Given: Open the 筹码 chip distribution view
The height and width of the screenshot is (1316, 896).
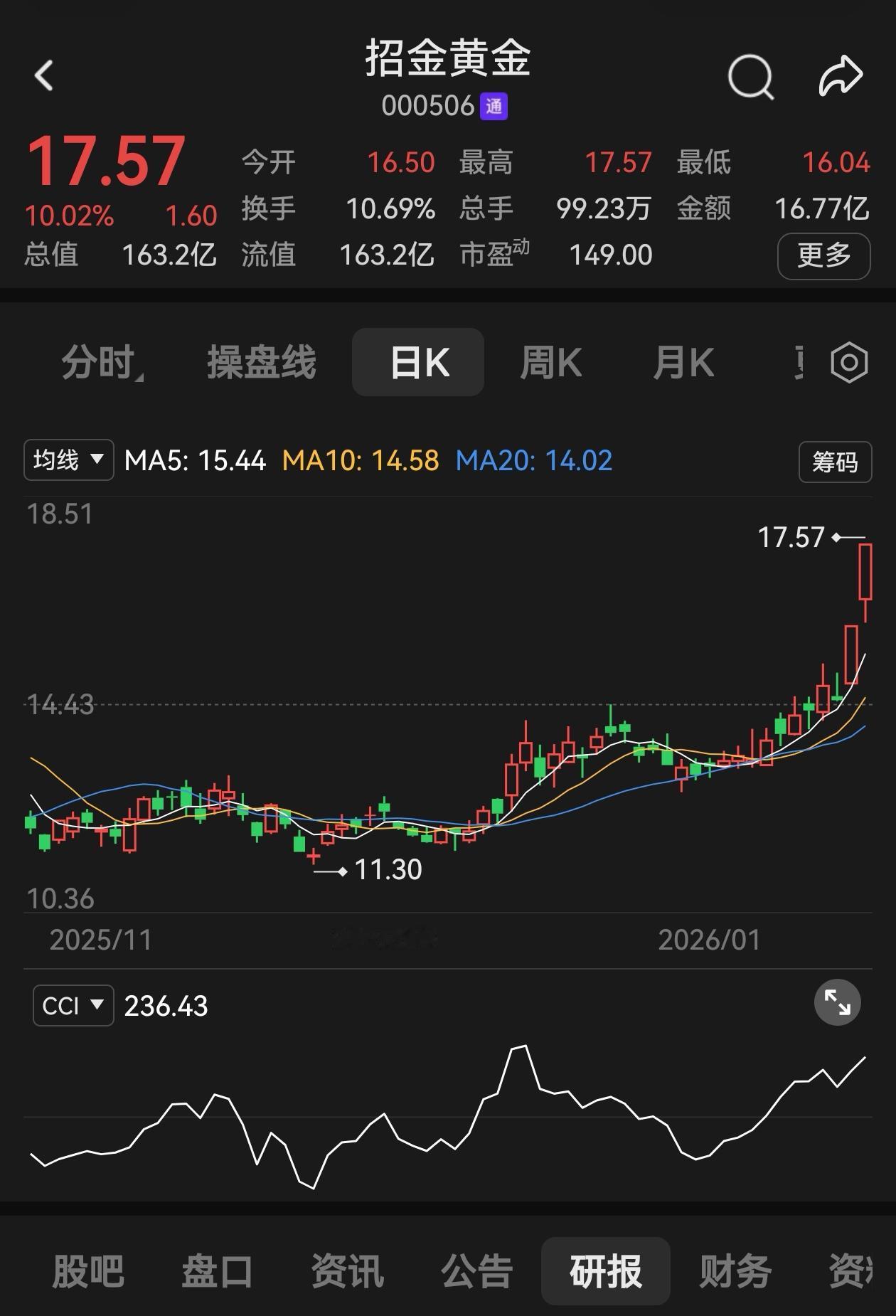Looking at the screenshot, I should pos(835,462).
